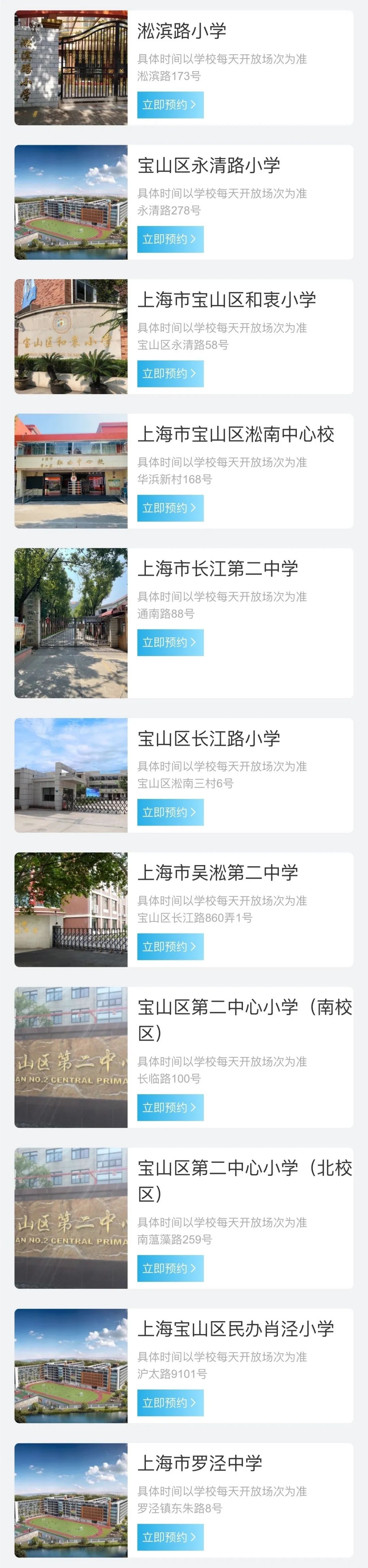Image resolution: width=368 pixels, height=1568 pixels.
Task: Tap 立即预约 for 宝山区第二中心小学（北校区）
Action: (170, 1268)
